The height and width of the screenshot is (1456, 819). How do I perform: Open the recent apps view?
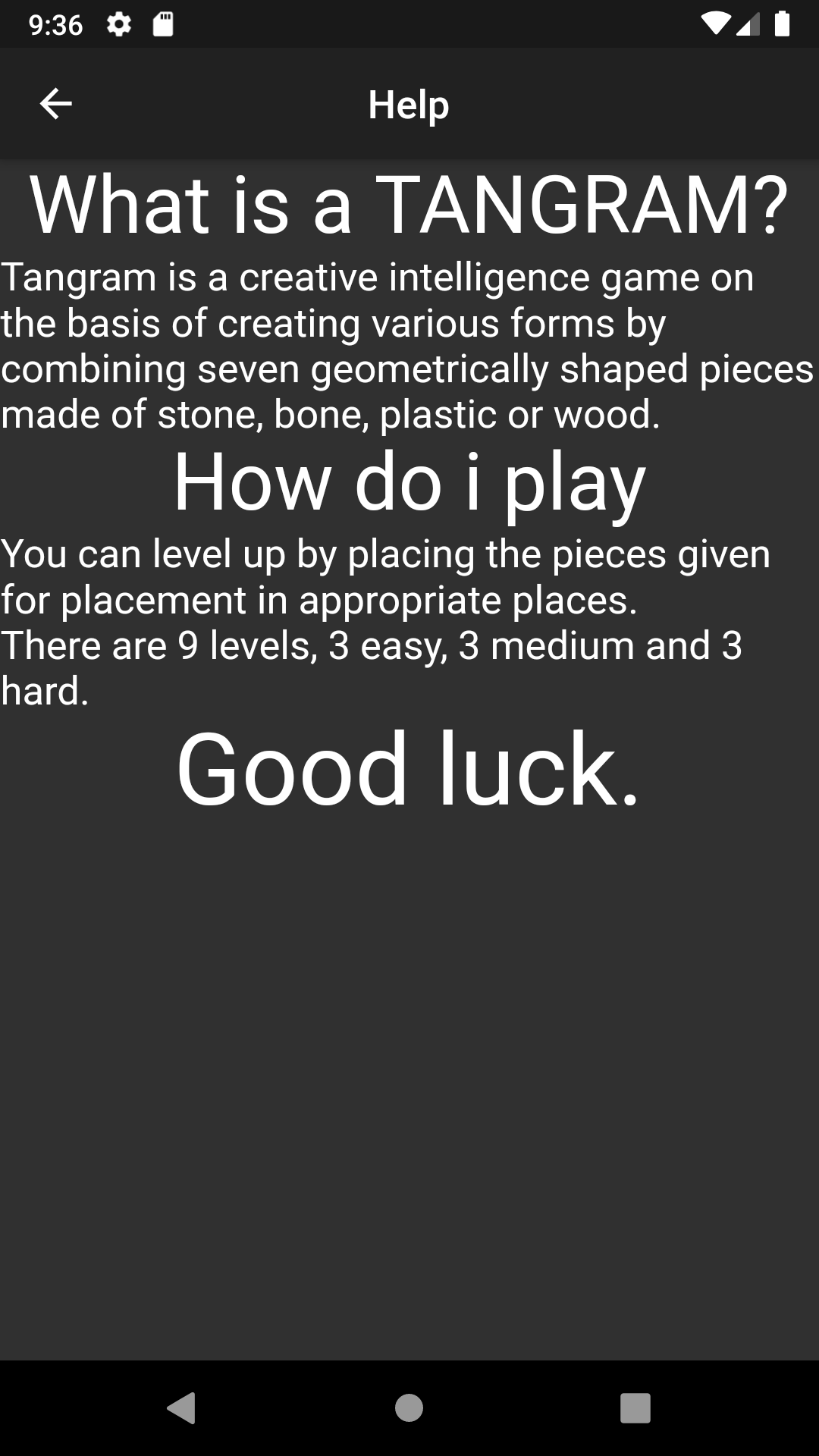[635, 1408]
